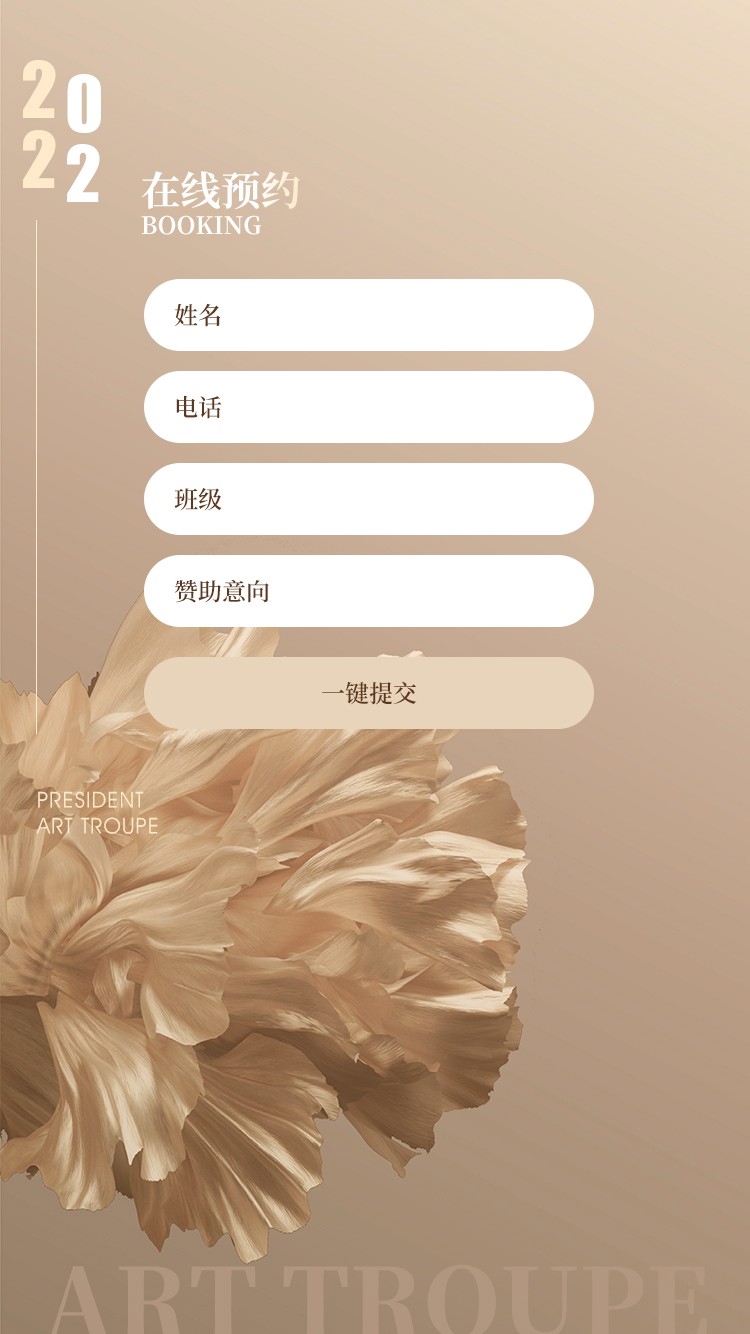Tap the 姓名 name field
Image resolution: width=750 pixels, height=1334 pixels.
coord(369,315)
